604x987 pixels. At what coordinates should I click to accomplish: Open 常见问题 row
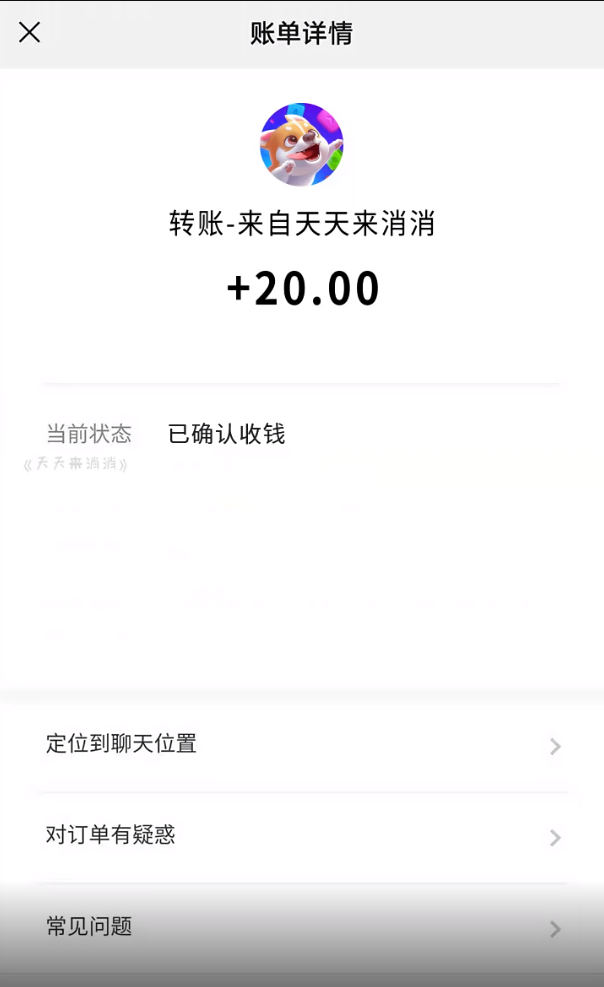point(300,927)
